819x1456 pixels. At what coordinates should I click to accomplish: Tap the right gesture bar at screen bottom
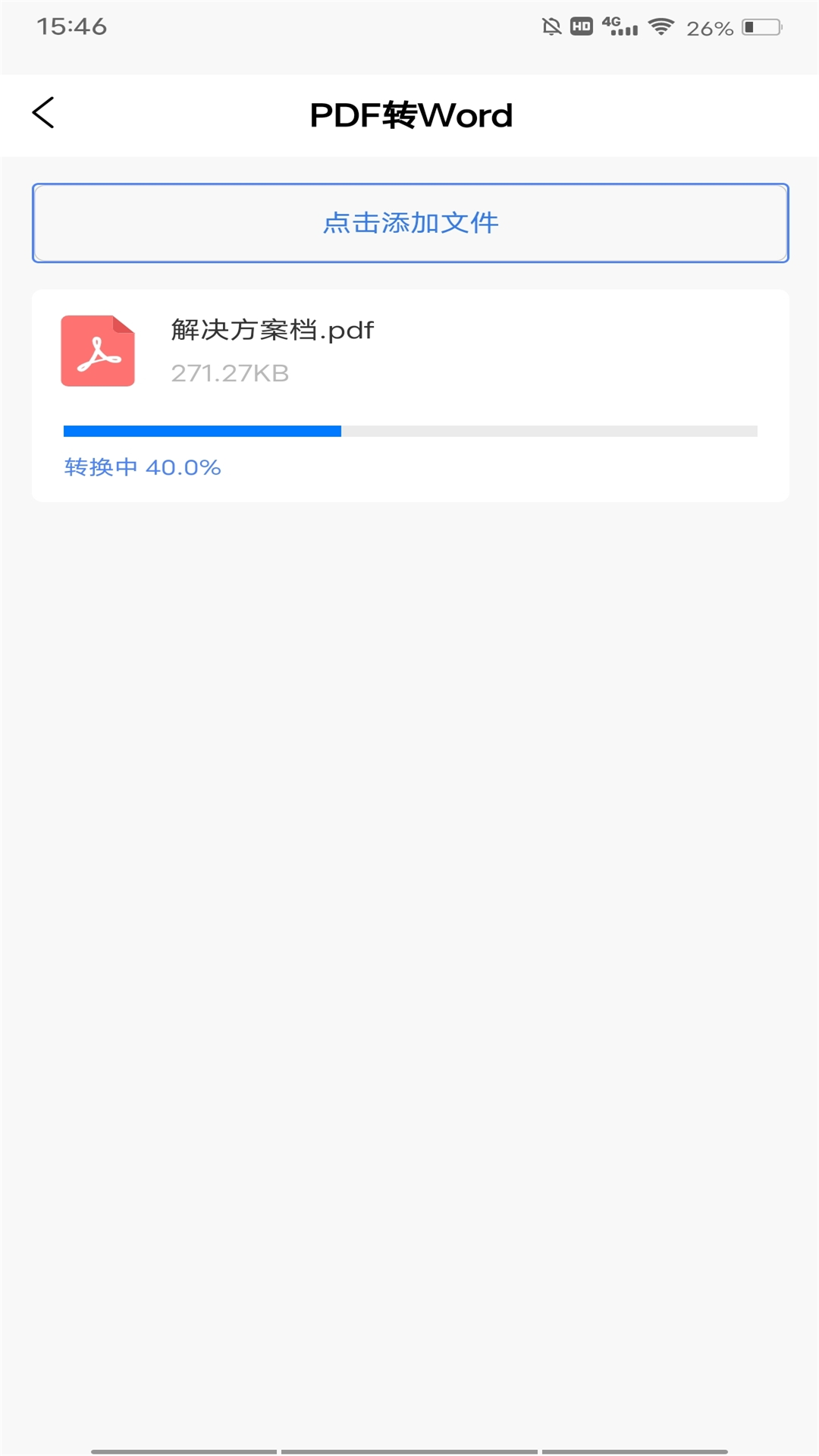[633, 1447]
